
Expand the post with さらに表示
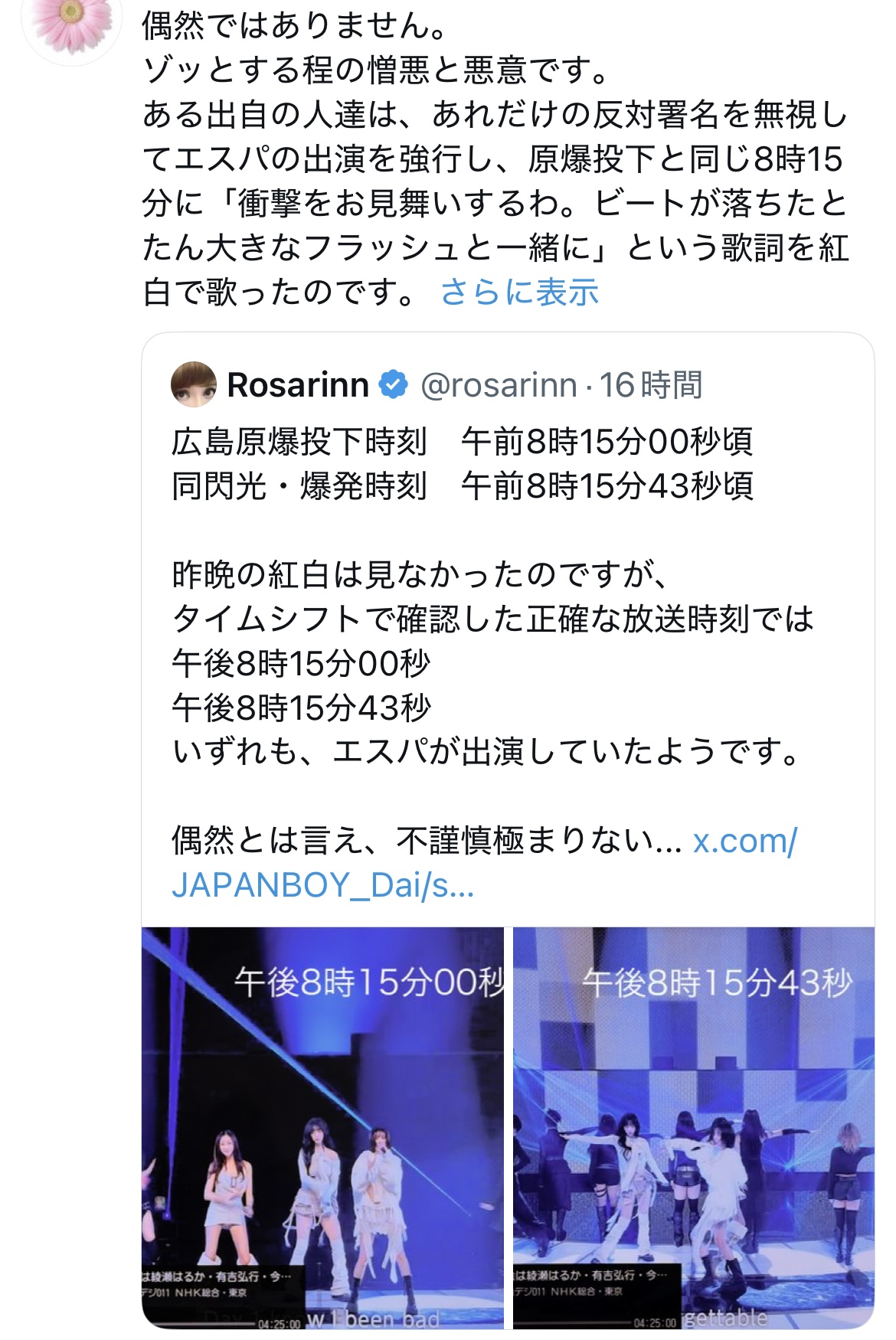point(519,293)
